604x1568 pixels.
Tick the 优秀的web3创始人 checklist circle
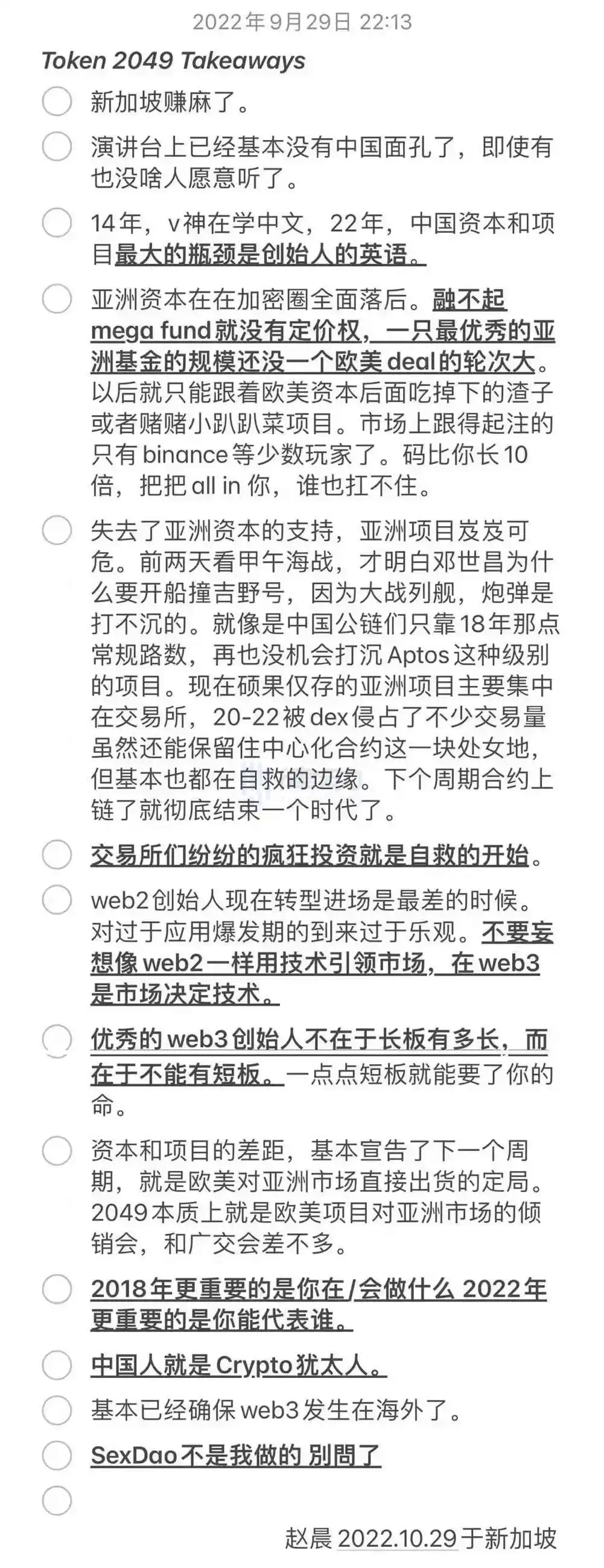[x=57, y=1040]
